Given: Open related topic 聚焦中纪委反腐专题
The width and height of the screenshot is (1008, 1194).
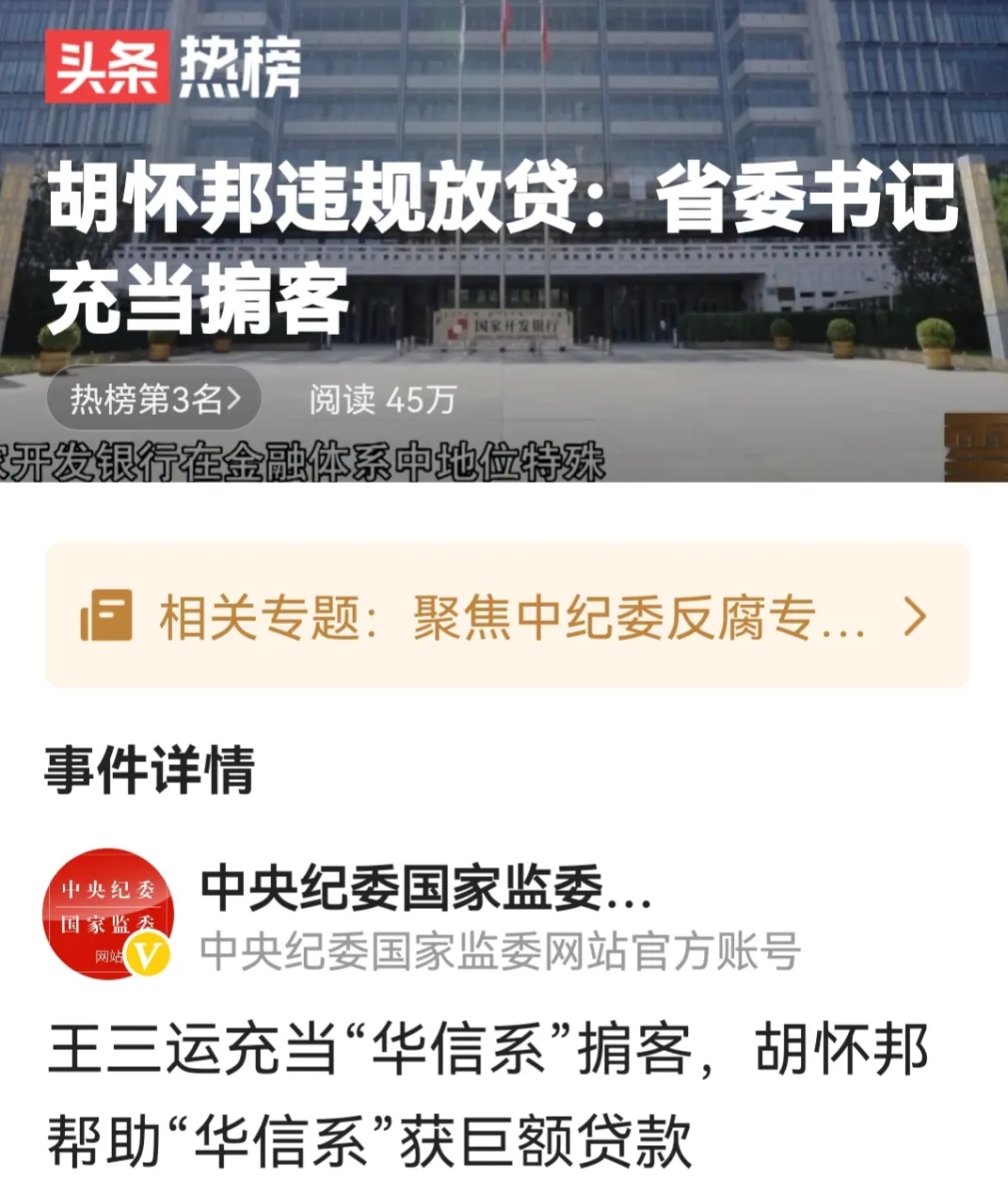Looking at the screenshot, I should pyautogui.click(x=506, y=617).
